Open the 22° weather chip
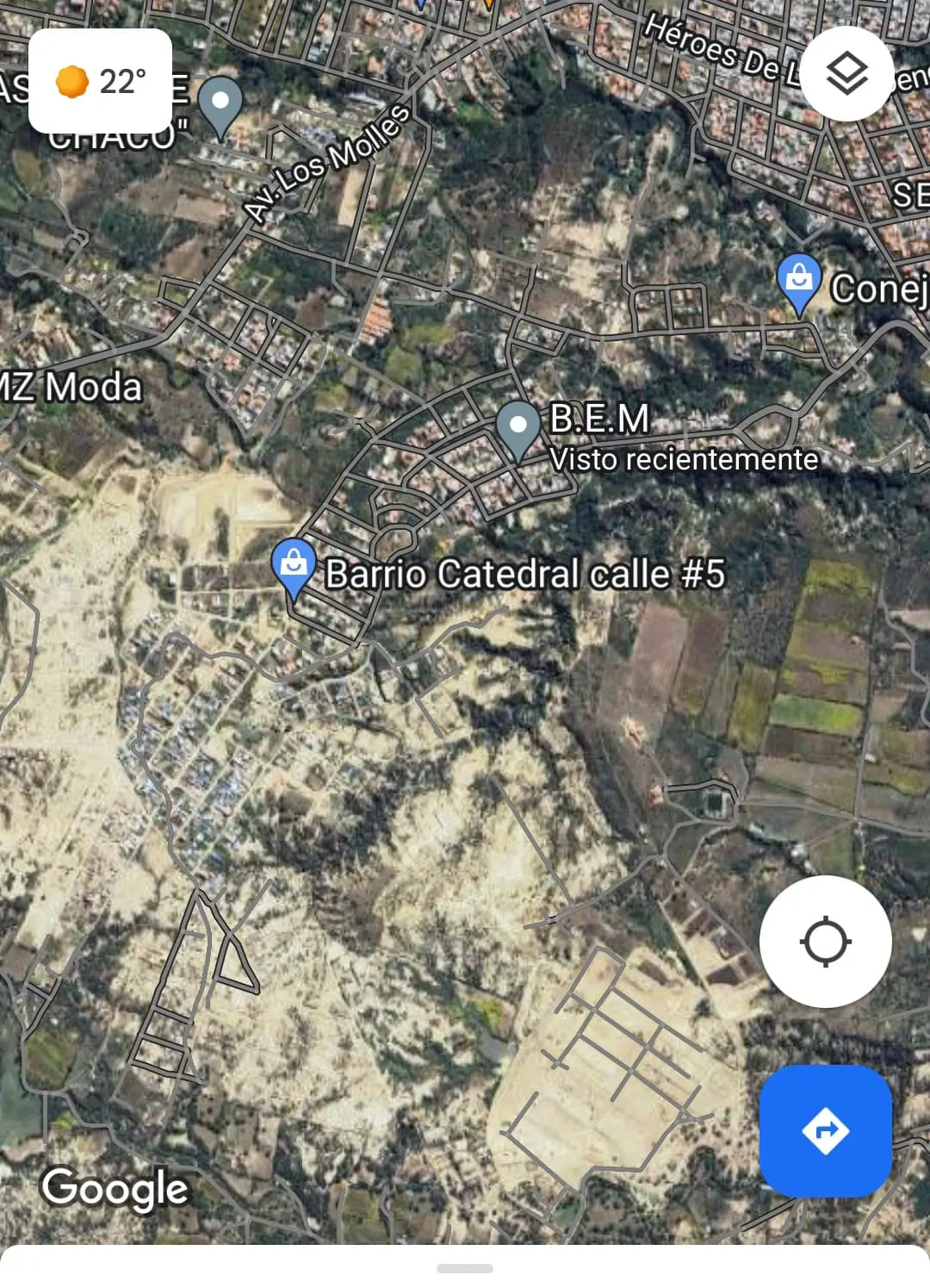930x1288 pixels. pos(101,82)
